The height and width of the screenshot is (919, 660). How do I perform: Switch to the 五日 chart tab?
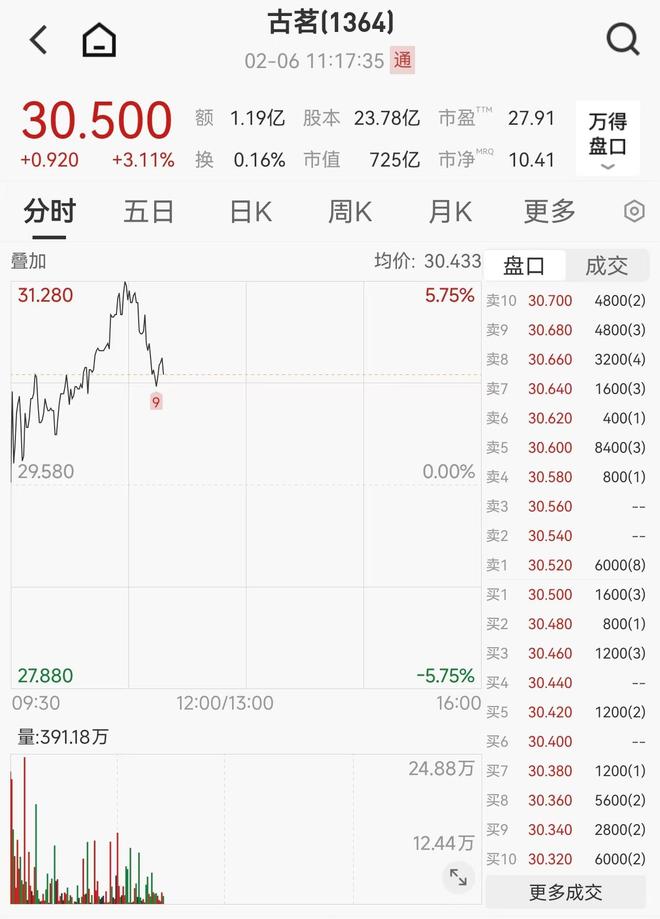click(x=149, y=212)
